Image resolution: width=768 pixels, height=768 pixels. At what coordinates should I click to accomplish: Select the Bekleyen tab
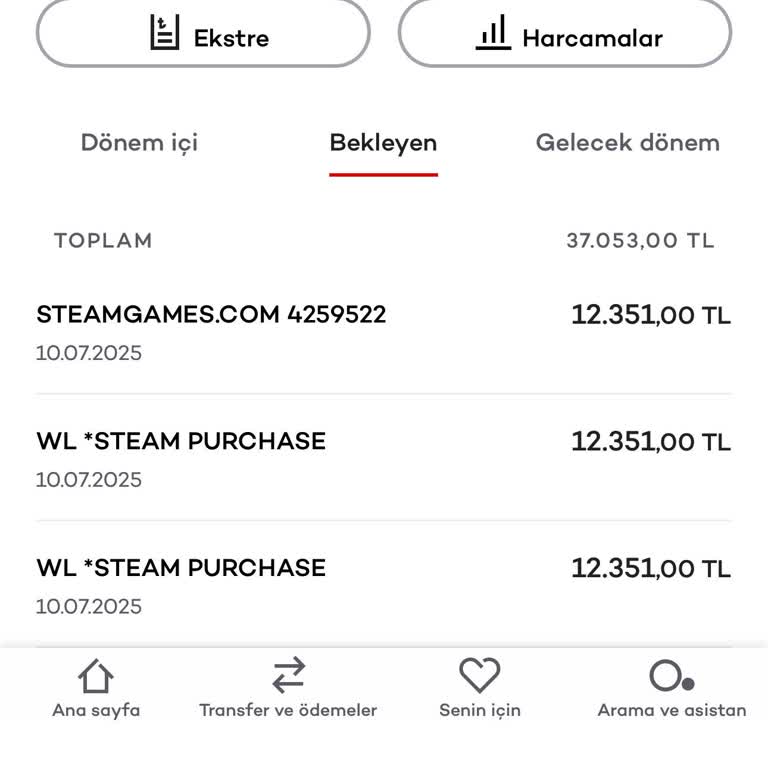point(383,143)
